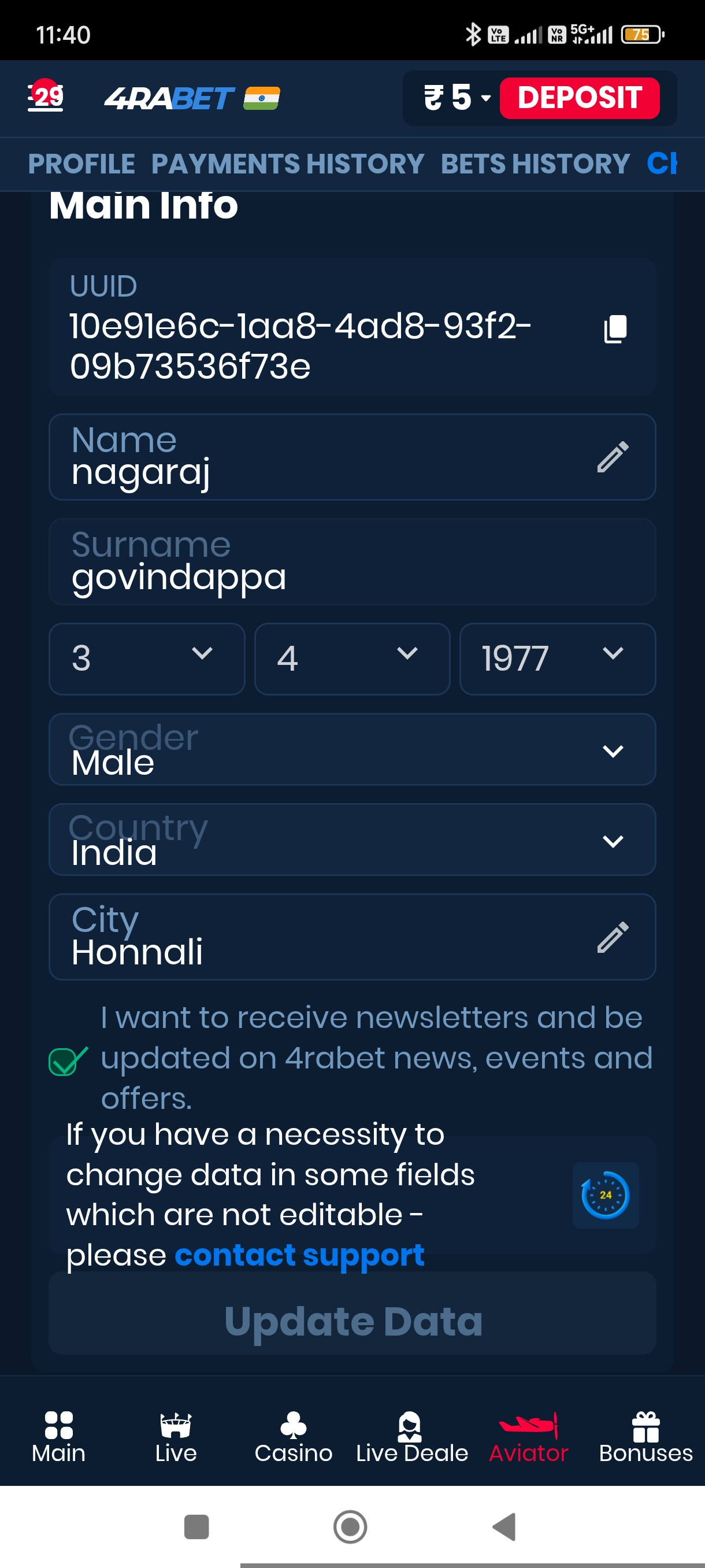Tap the Update Data button

coord(352,1322)
